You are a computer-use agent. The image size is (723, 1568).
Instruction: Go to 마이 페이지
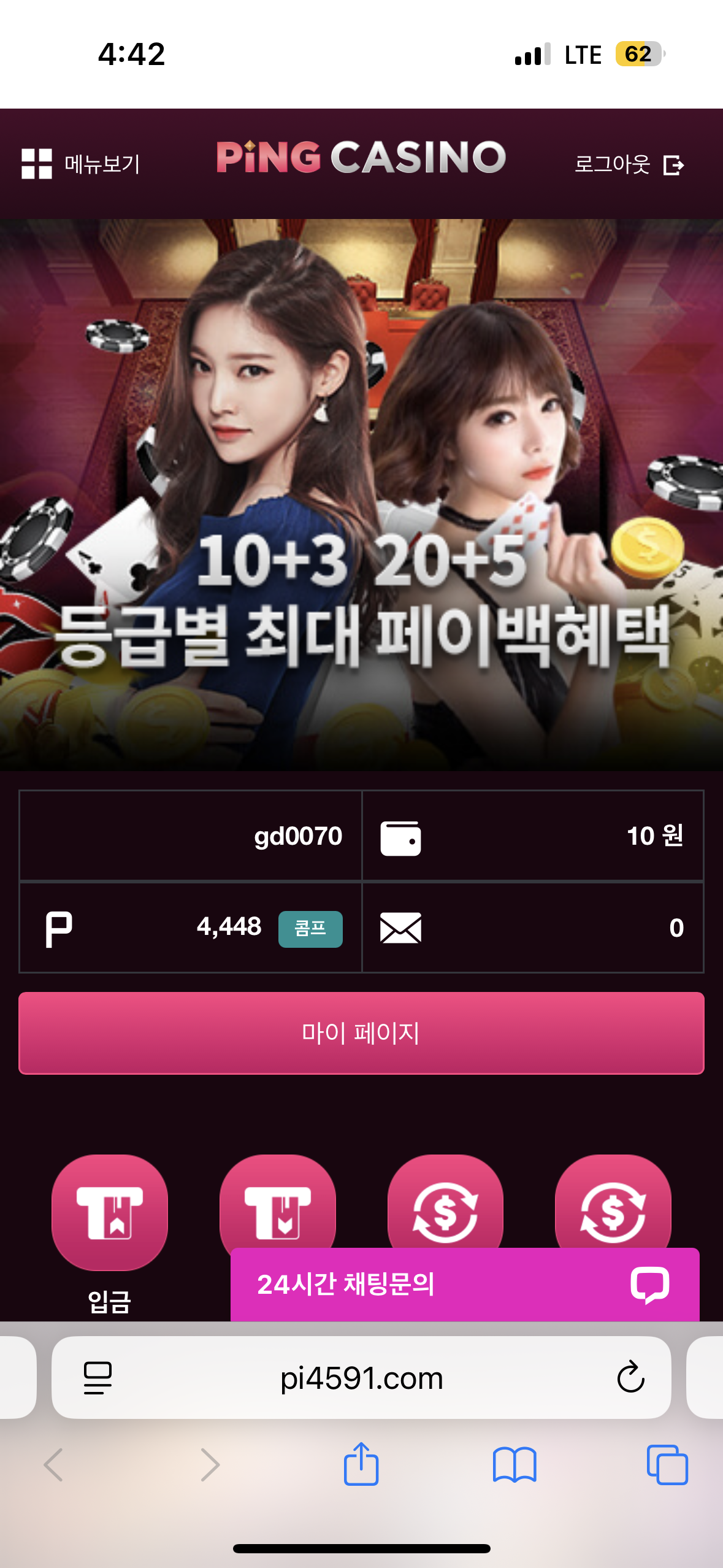361,1033
